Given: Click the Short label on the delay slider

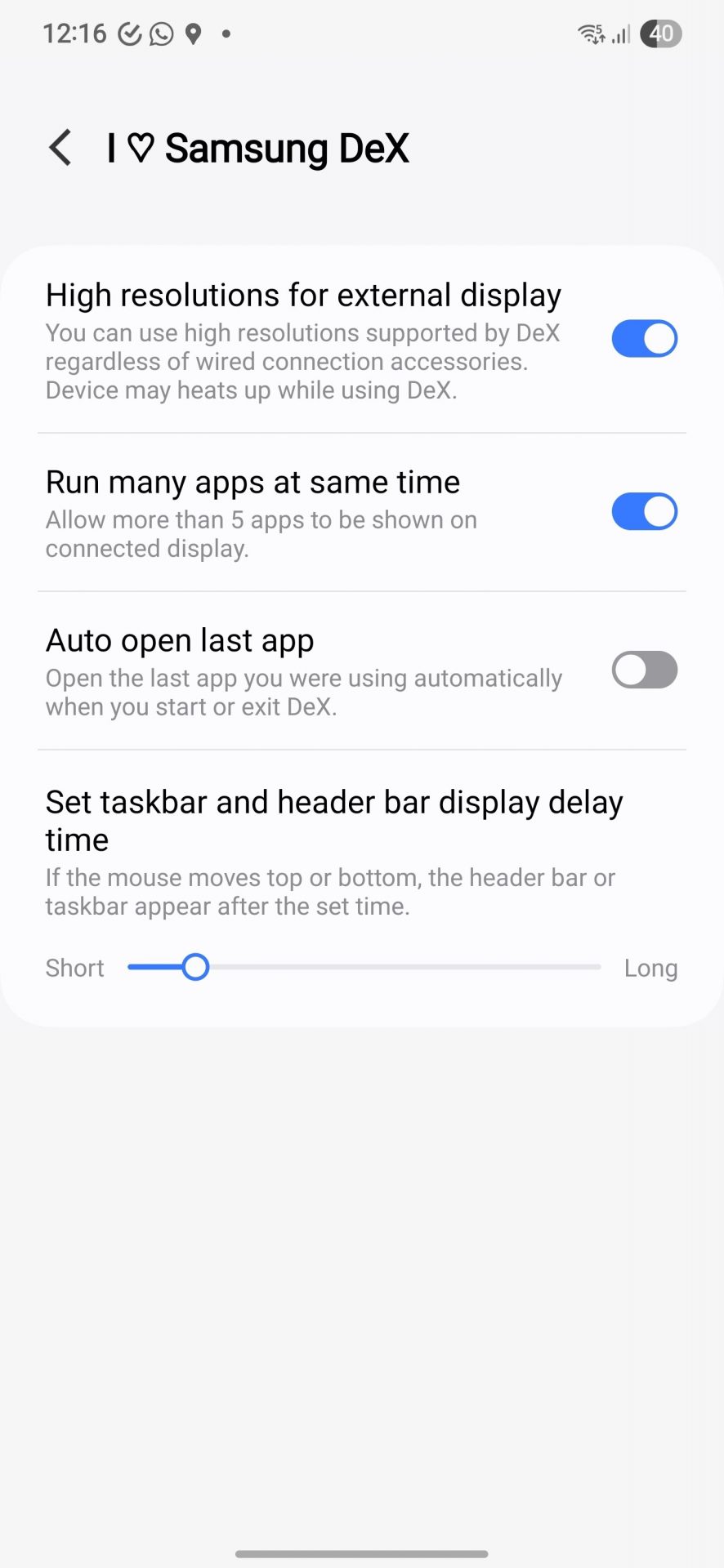Looking at the screenshot, I should 74,967.
